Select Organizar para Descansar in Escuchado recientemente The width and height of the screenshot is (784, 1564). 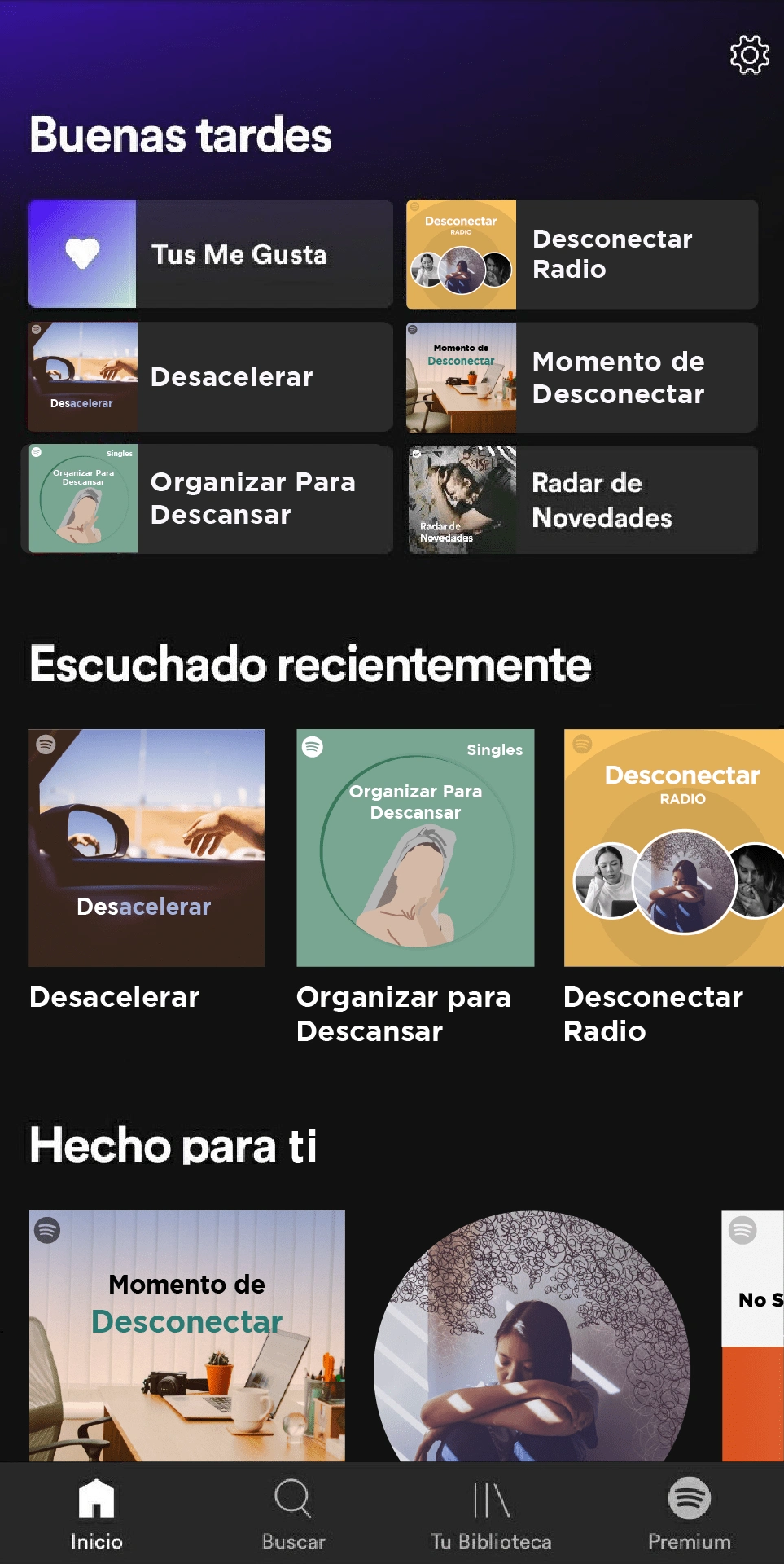pyautogui.click(x=415, y=848)
